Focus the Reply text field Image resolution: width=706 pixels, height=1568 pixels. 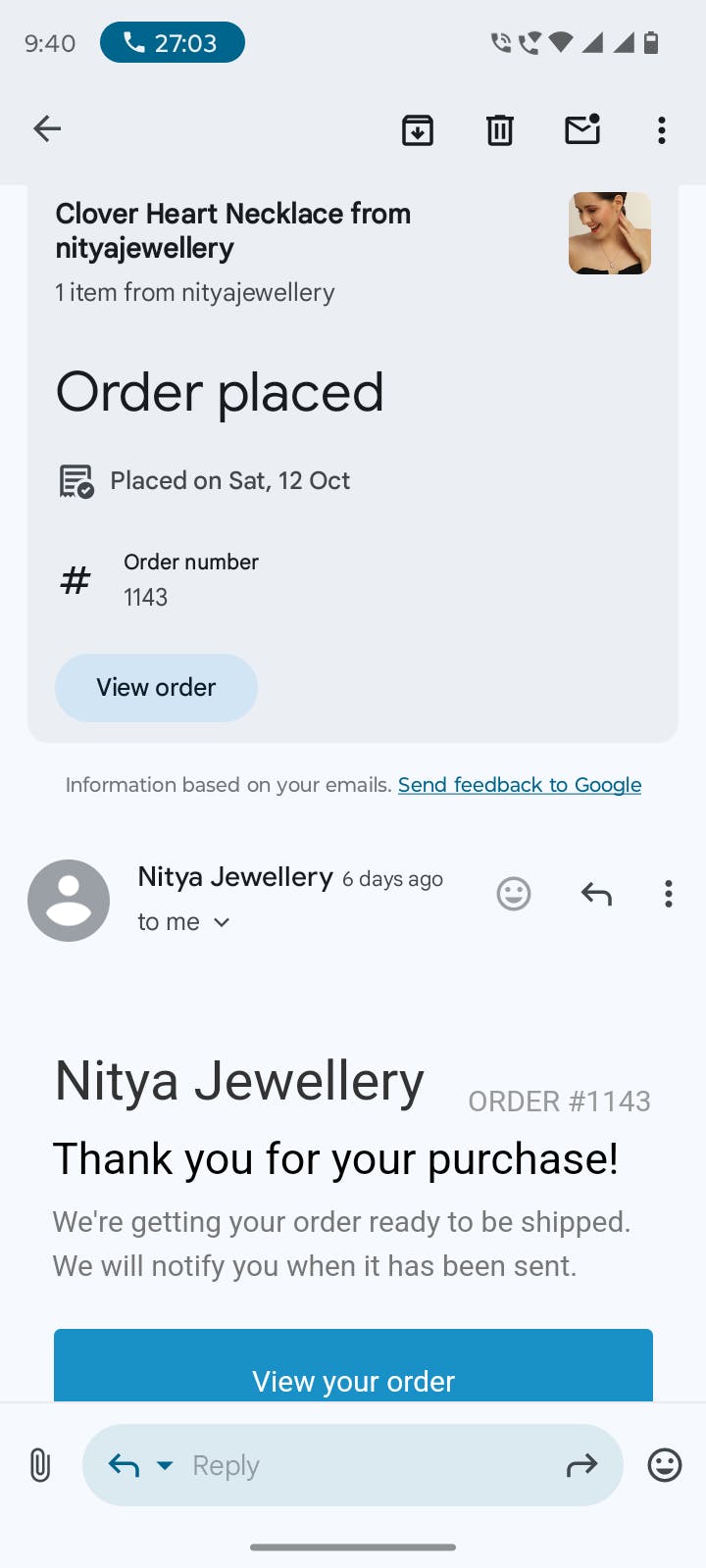click(363, 1465)
